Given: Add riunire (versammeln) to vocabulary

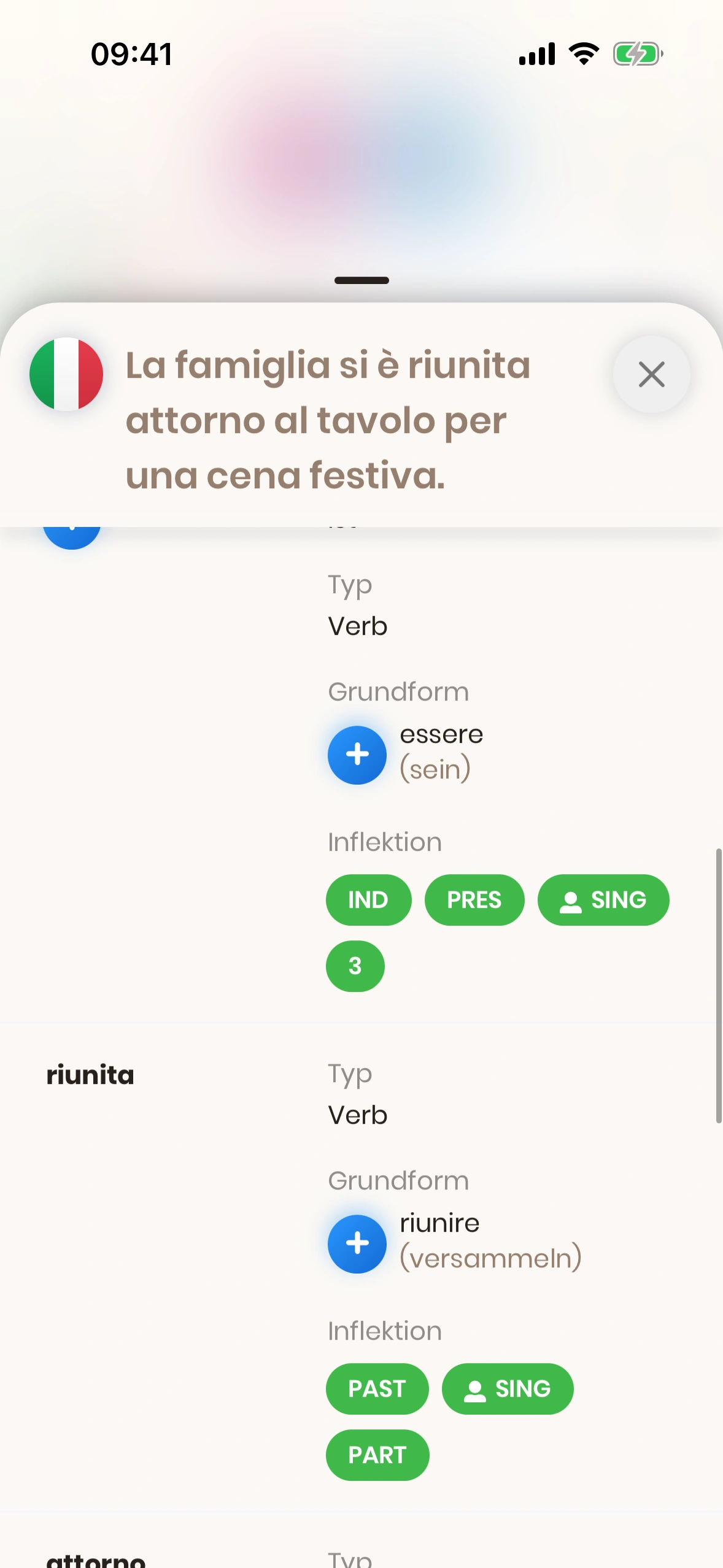Looking at the screenshot, I should 357,1243.
